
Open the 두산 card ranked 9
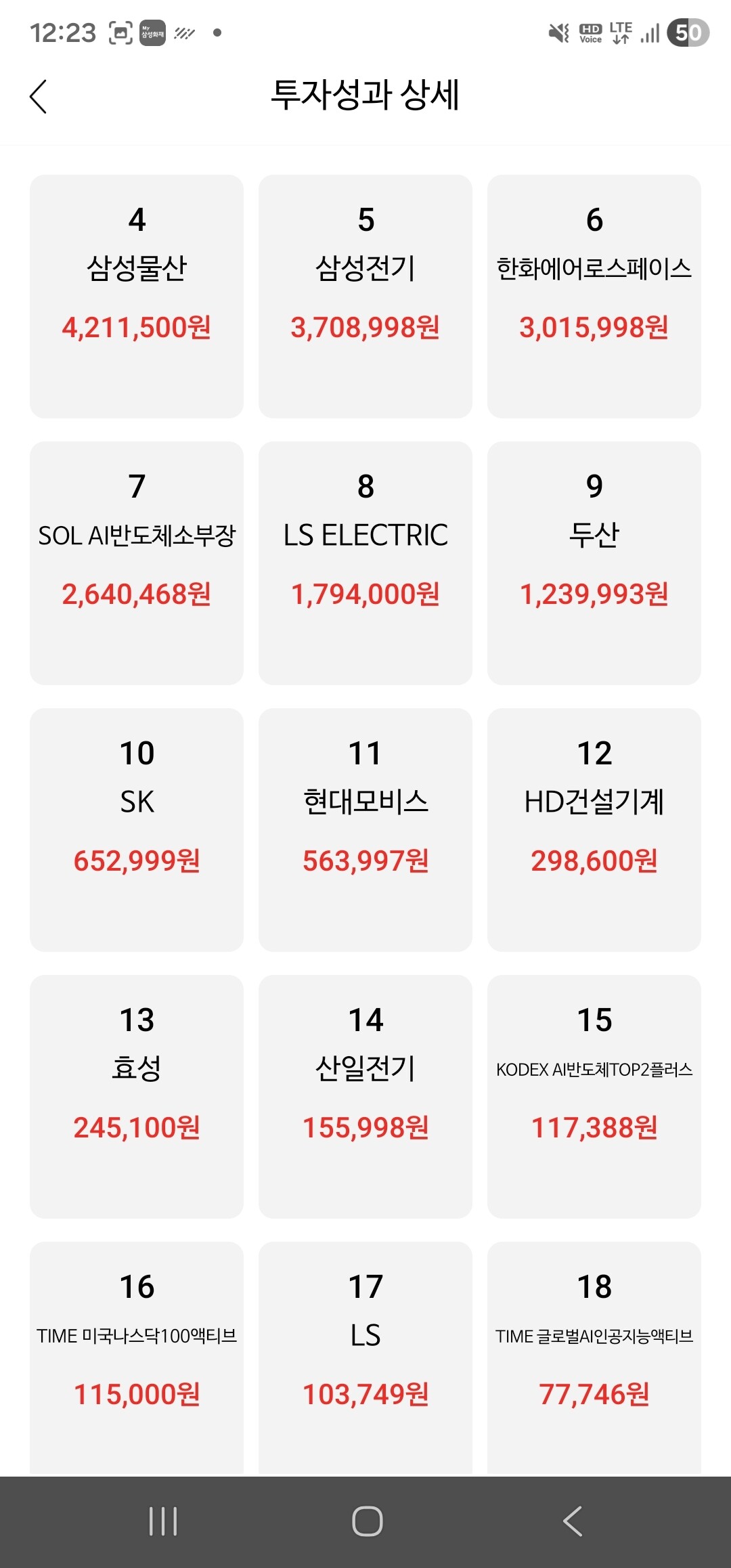pyautogui.click(x=594, y=563)
